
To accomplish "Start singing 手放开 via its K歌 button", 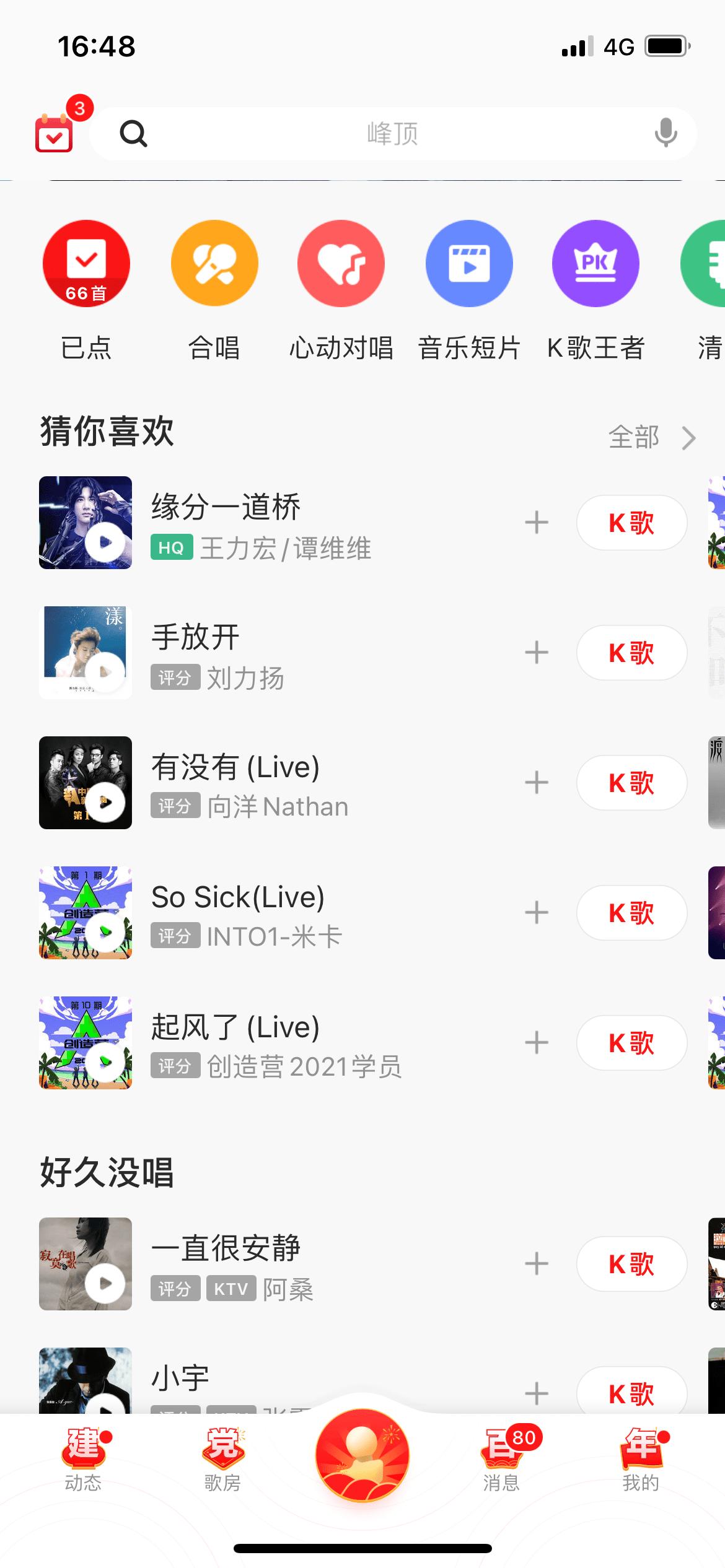I will (631, 653).
